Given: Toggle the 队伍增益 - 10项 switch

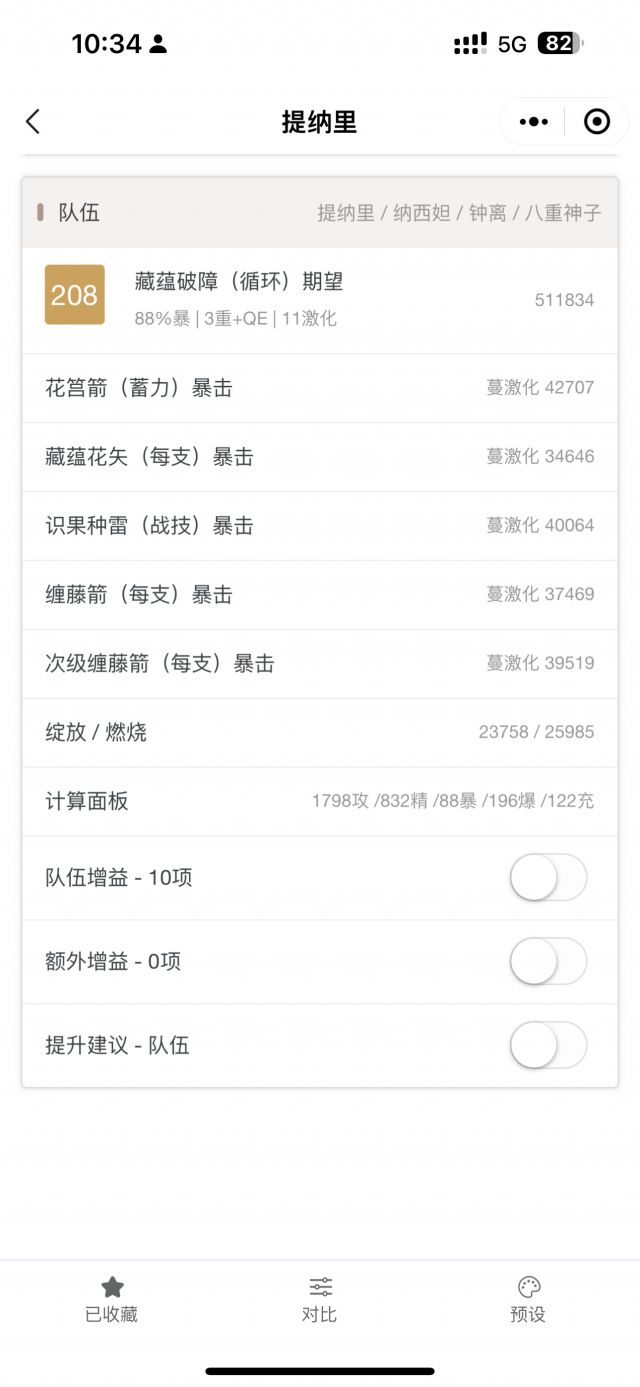Looking at the screenshot, I should [x=548, y=878].
